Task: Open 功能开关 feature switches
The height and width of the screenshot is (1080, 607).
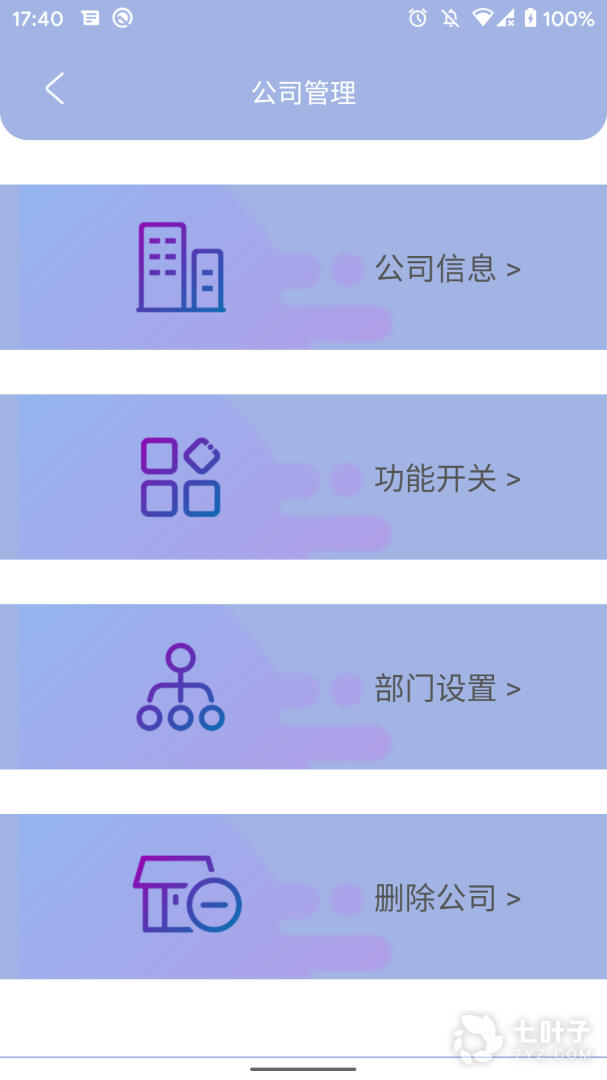Action: pos(446,478)
